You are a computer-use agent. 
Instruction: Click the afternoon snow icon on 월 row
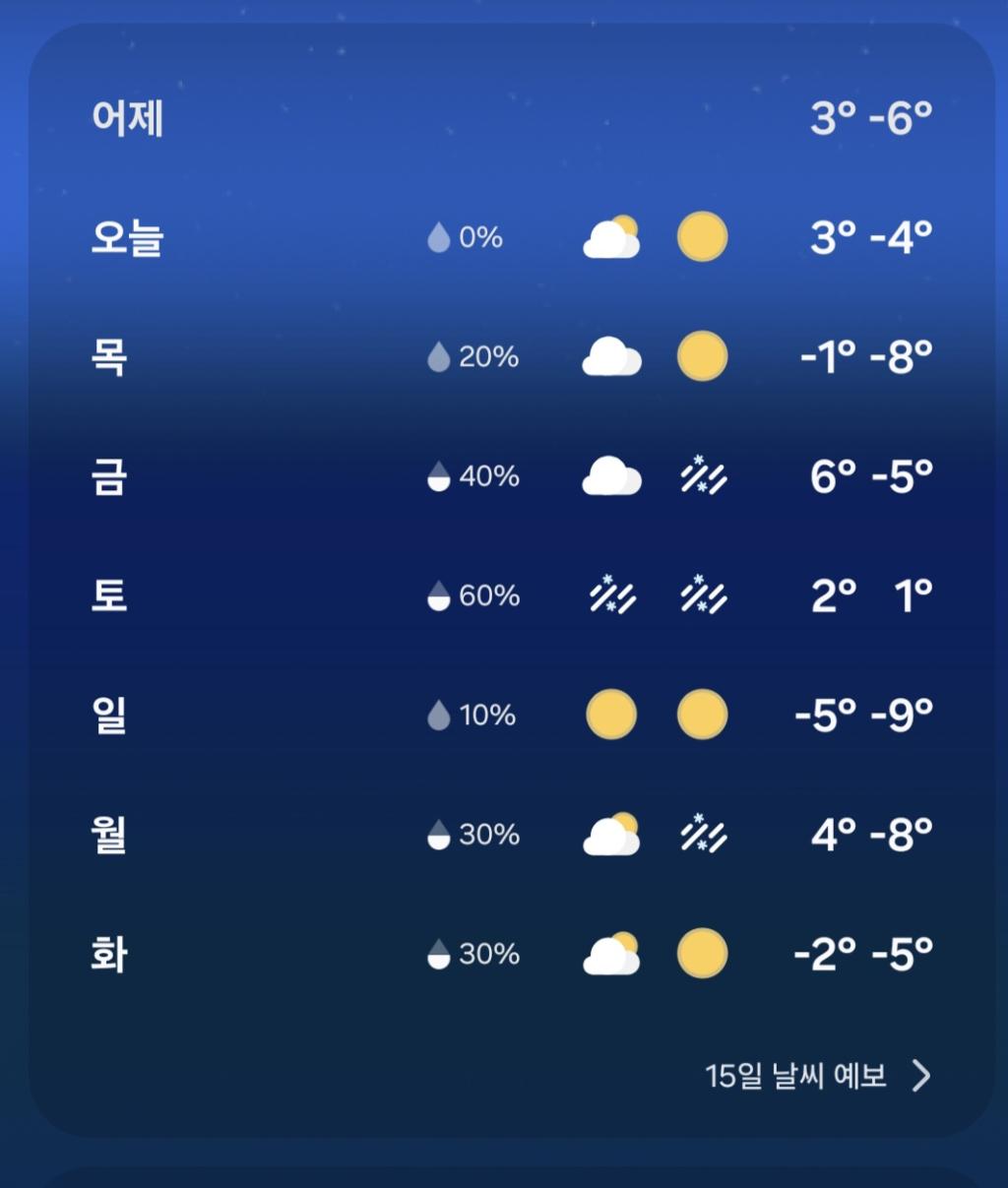point(701,835)
